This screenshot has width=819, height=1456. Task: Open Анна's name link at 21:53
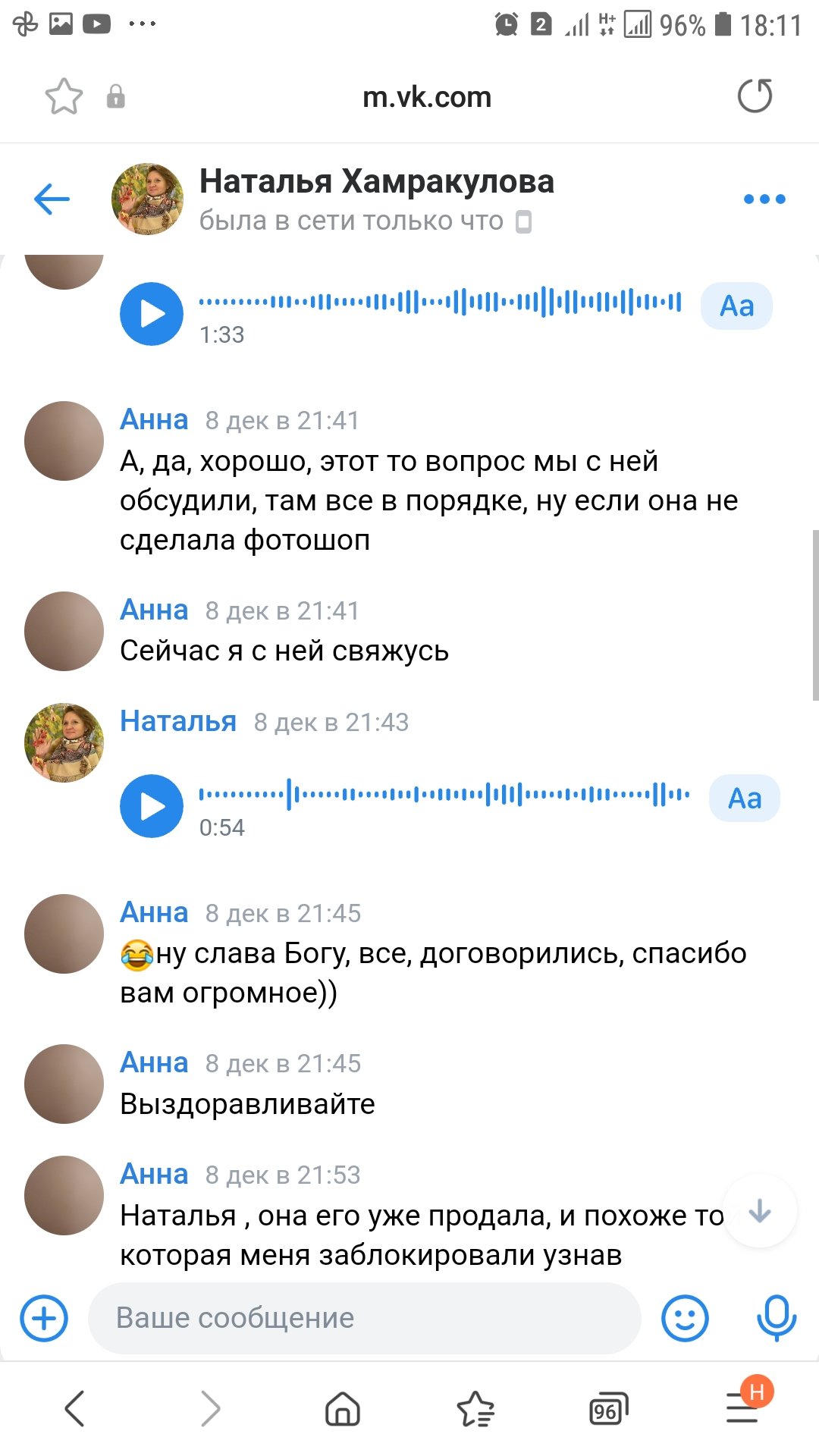pos(154,1174)
